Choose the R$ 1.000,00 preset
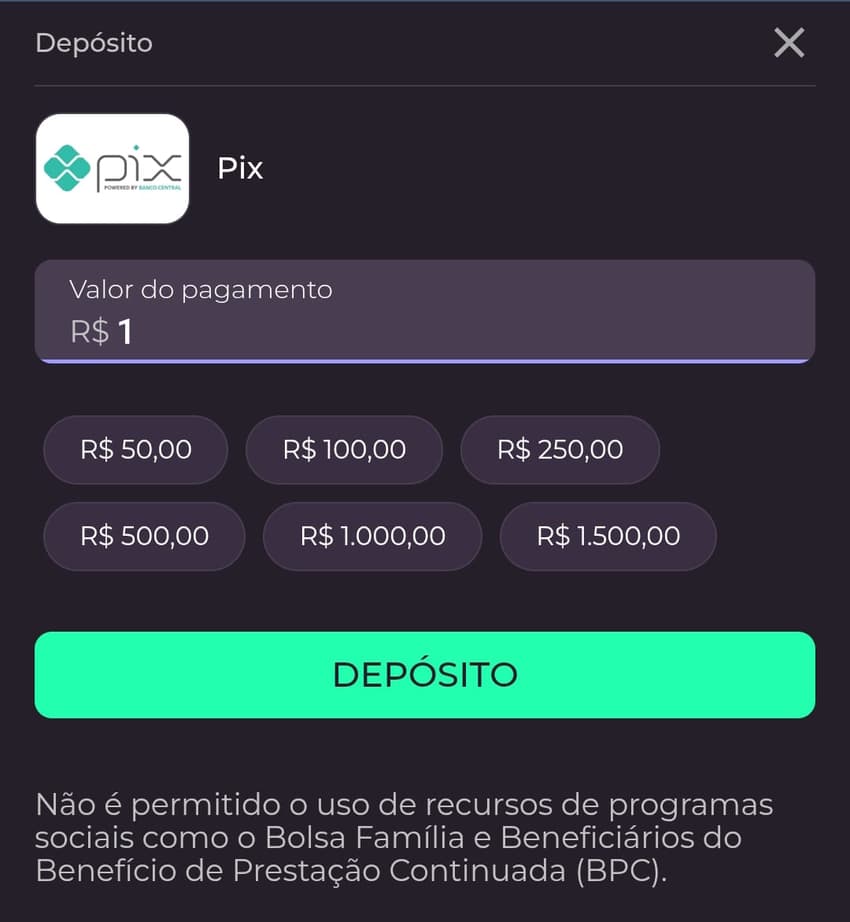 [x=372, y=536]
